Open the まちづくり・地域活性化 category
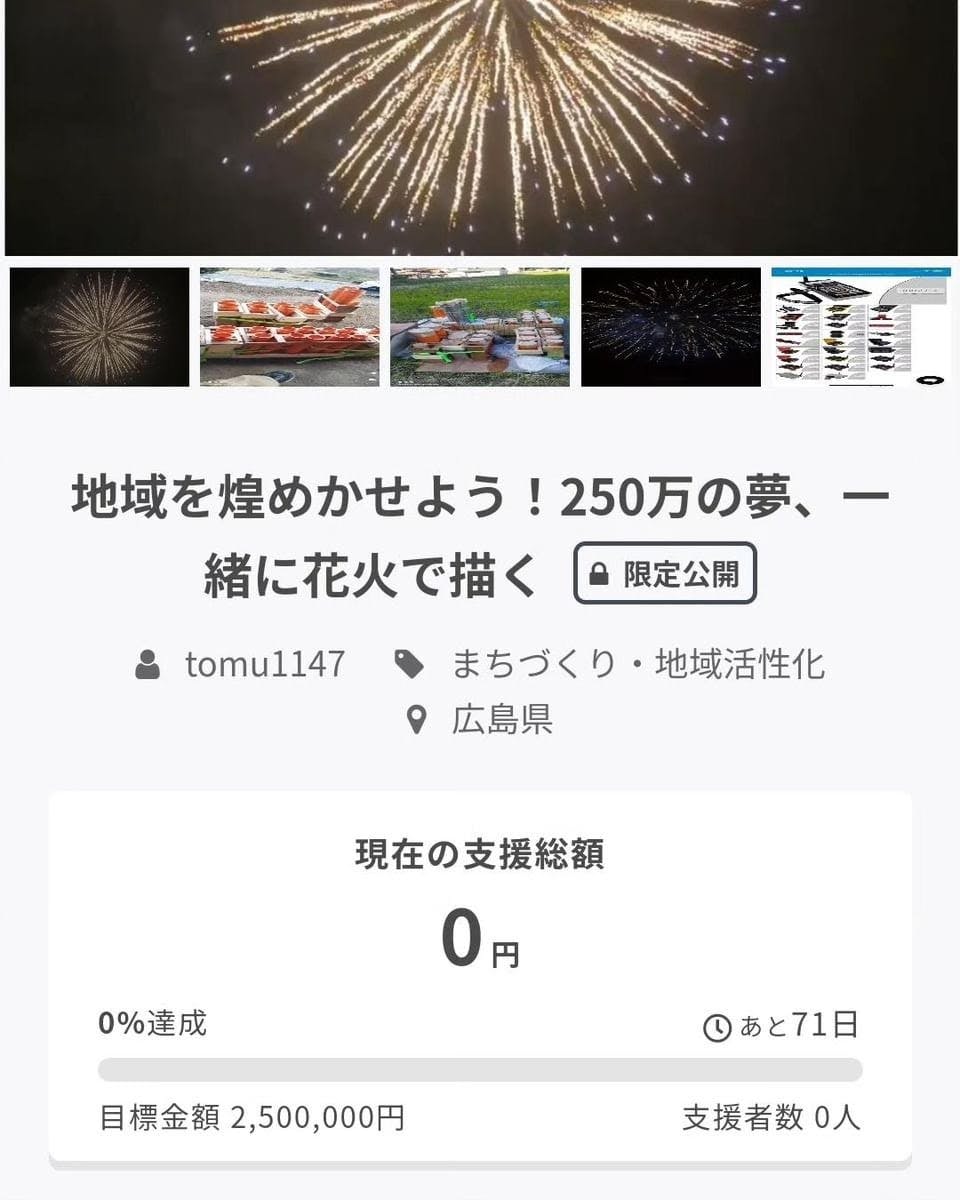The height and width of the screenshot is (1200, 960). click(x=638, y=664)
